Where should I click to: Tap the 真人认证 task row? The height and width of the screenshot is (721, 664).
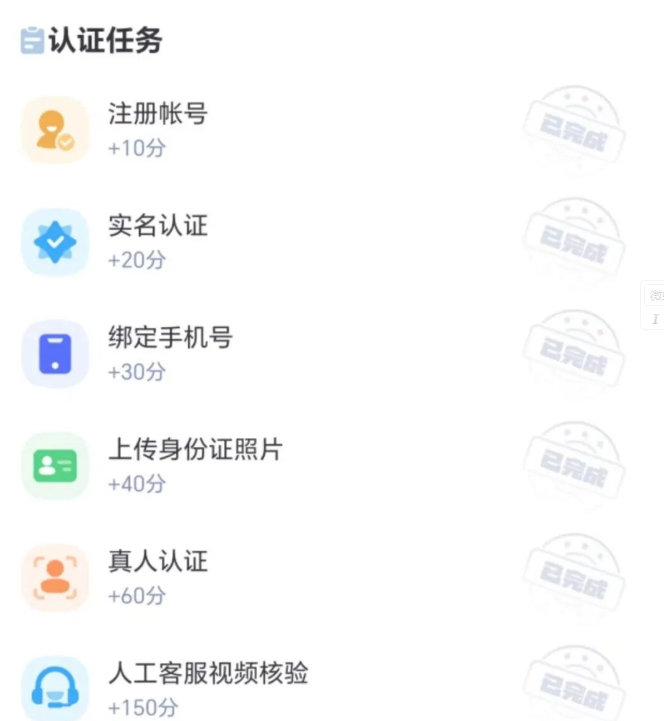coord(158,562)
